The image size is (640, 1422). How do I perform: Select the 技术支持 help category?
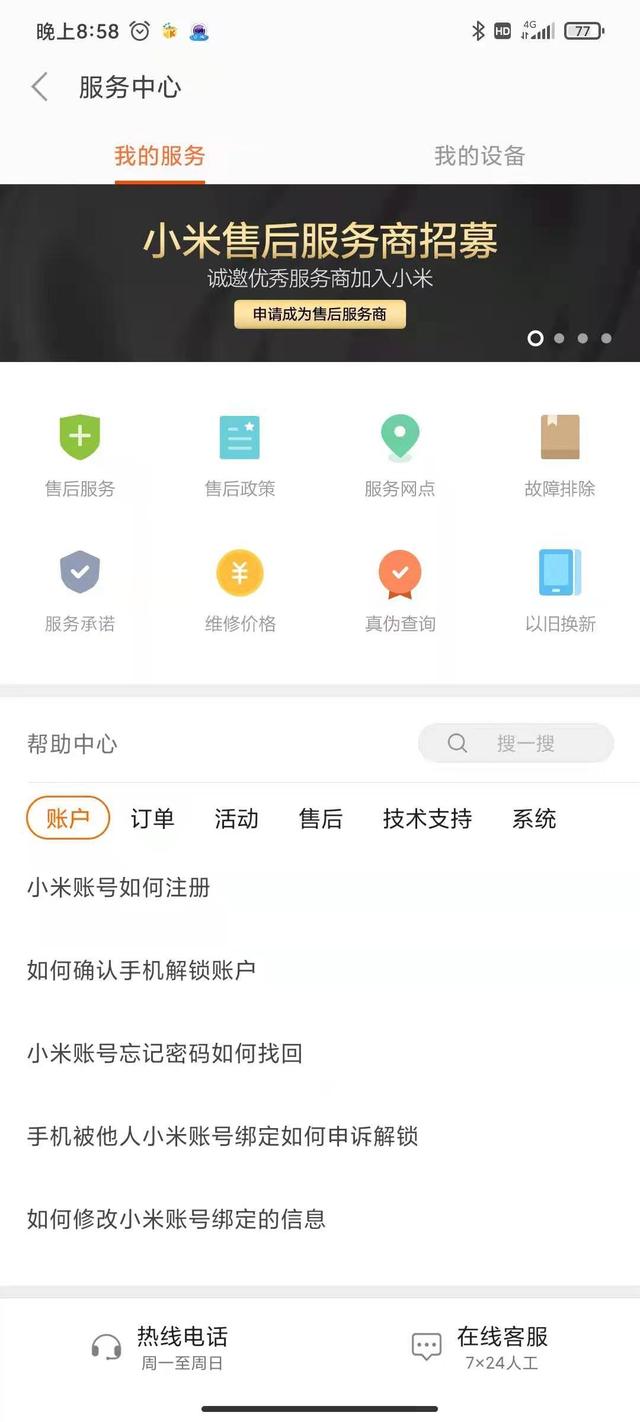(427, 819)
